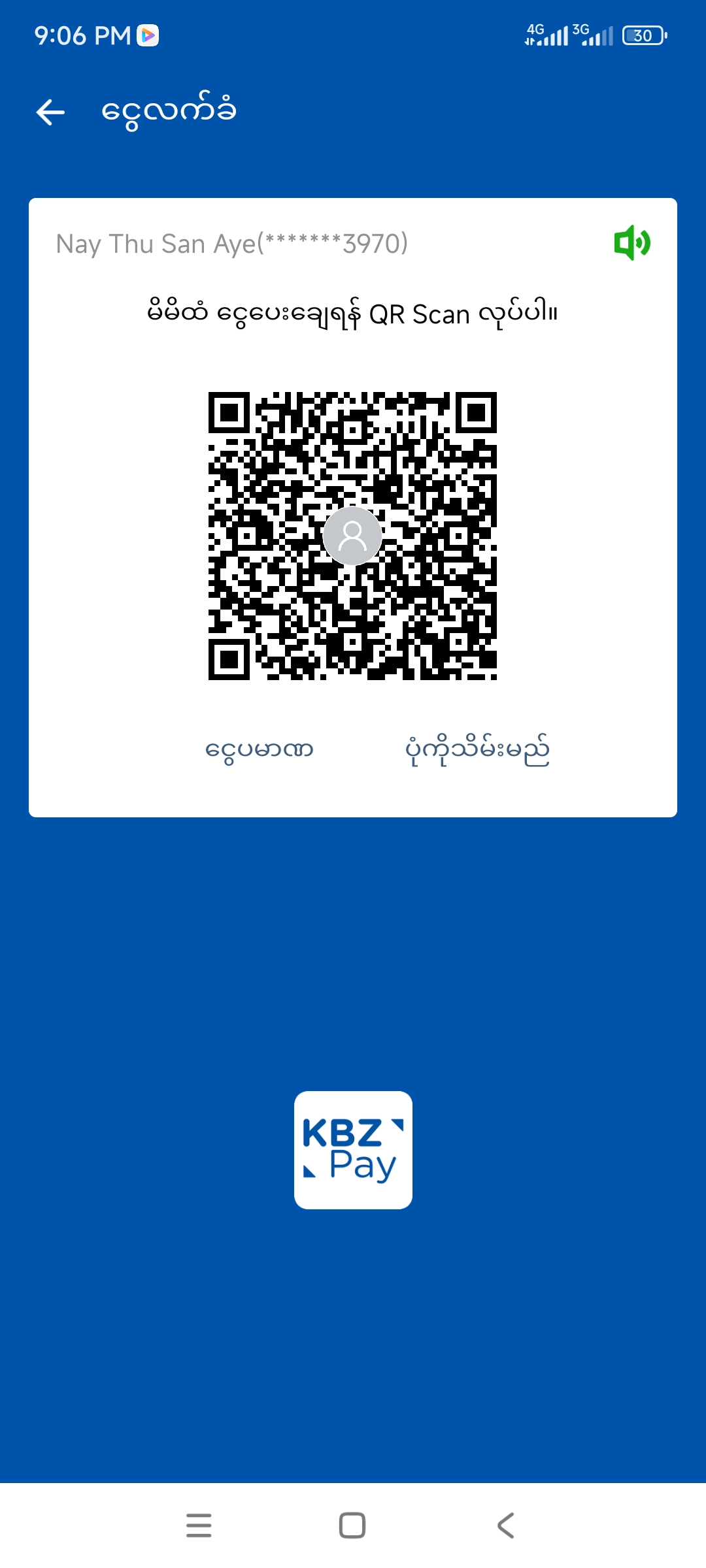Go to home screen via navigation bar
706x1568 pixels.
[352, 1526]
